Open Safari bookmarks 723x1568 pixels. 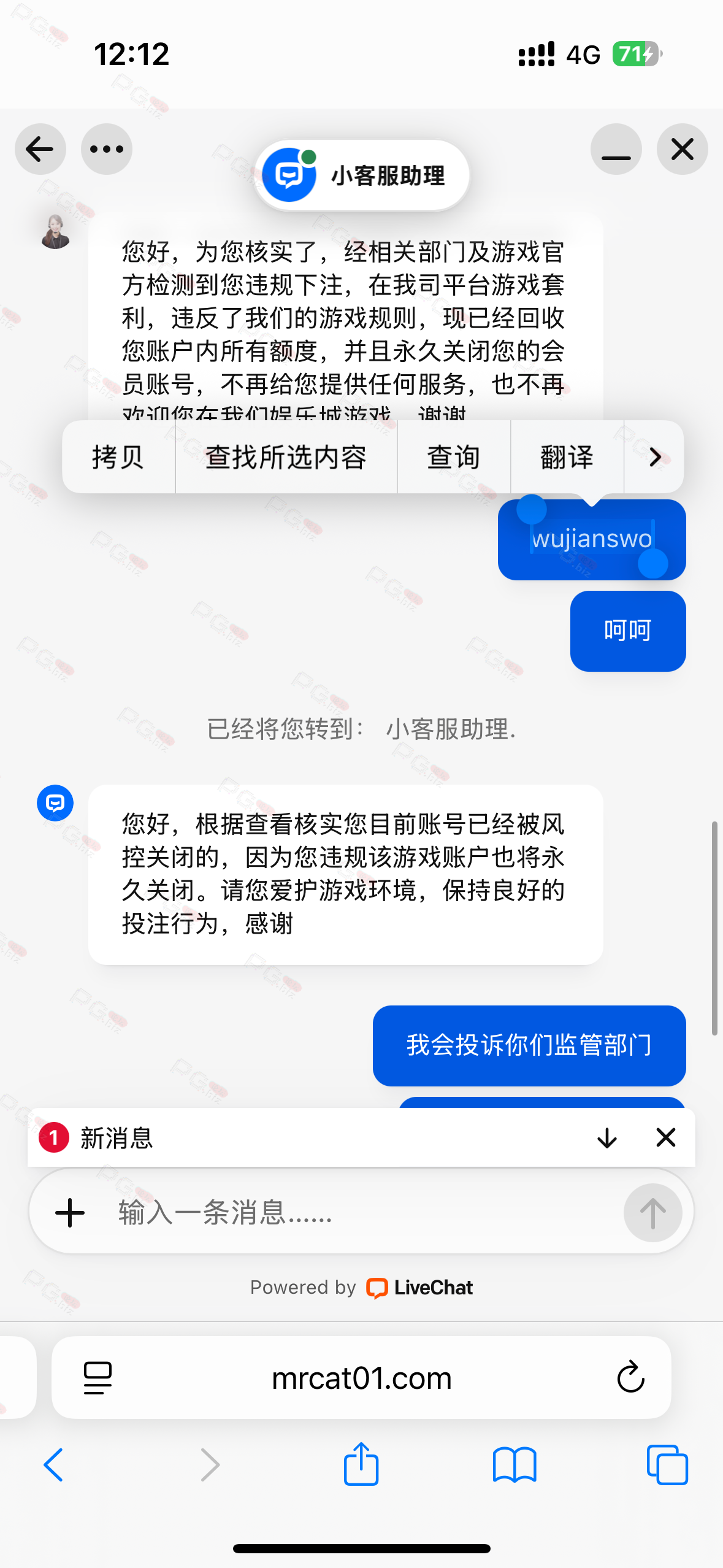(x=515, y=1464)
